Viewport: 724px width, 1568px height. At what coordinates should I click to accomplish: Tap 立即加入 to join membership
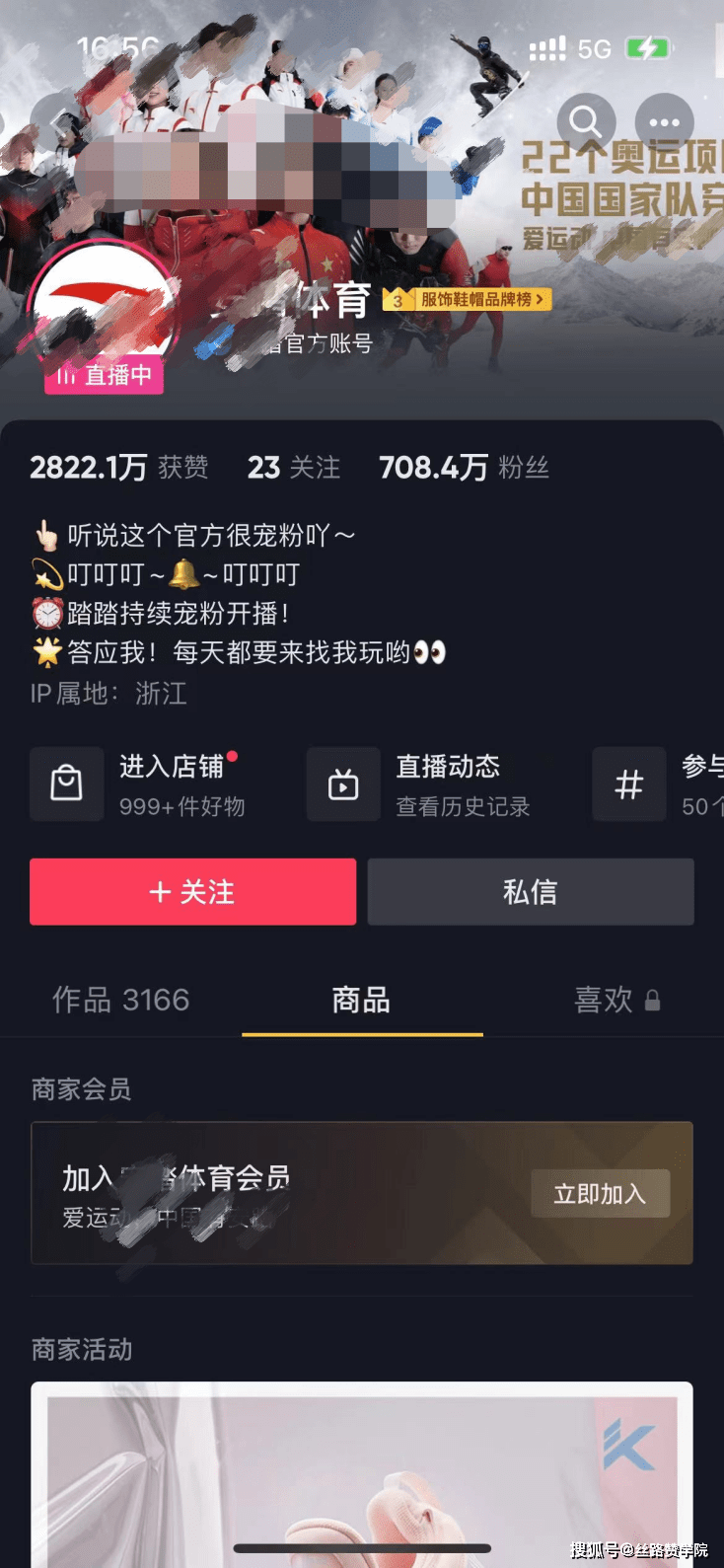[x=600, y=1194]
